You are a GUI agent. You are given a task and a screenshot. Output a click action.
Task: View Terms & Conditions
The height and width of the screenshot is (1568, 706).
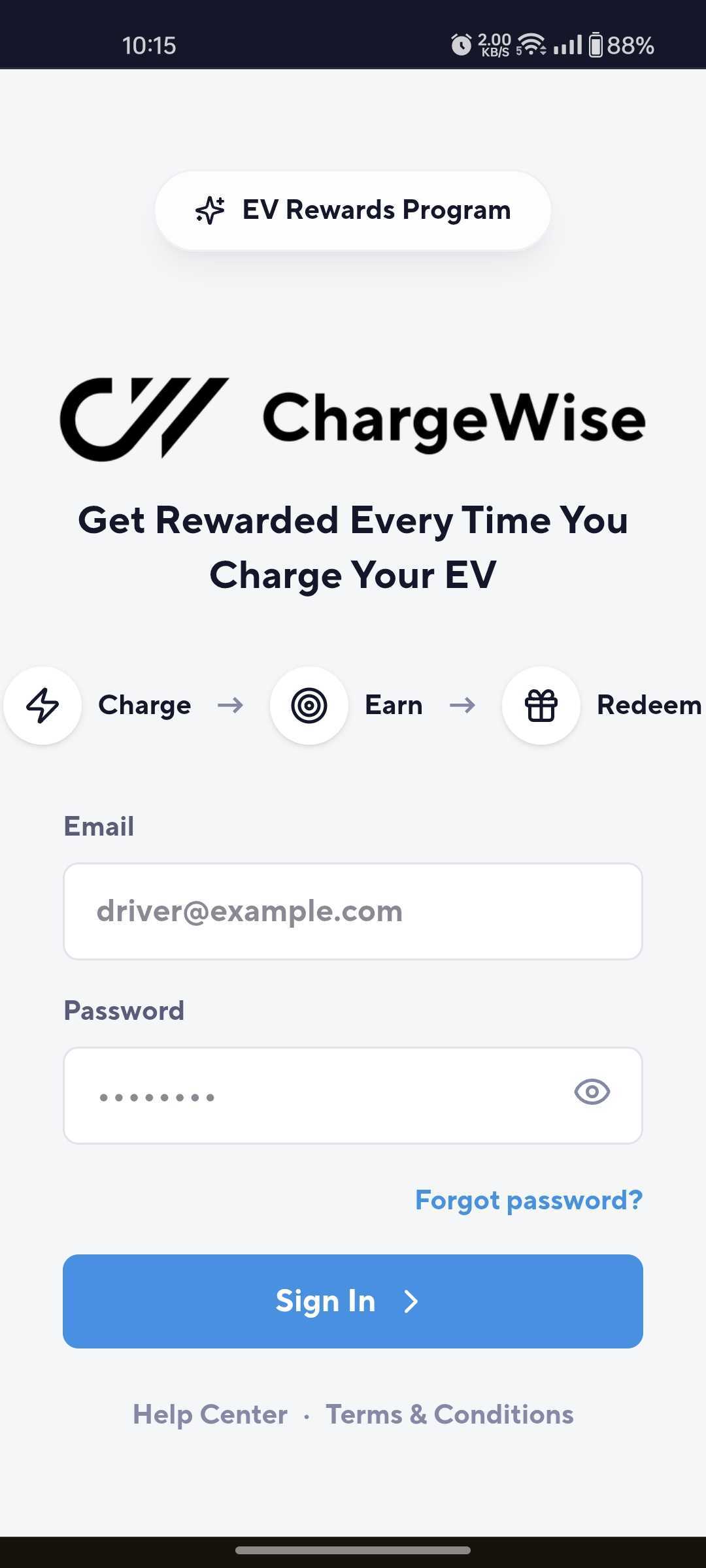tap(450, 1414)
